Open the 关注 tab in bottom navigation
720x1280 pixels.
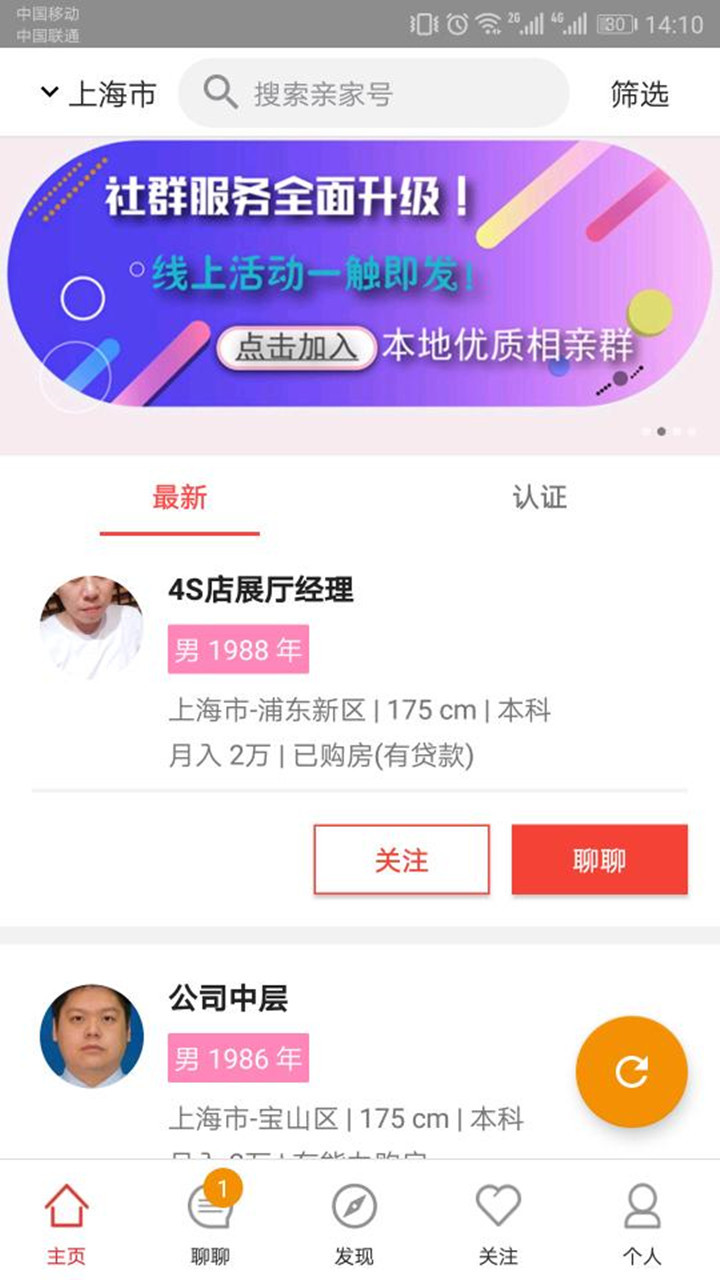pyautogui.click(x=498, y=1222)
